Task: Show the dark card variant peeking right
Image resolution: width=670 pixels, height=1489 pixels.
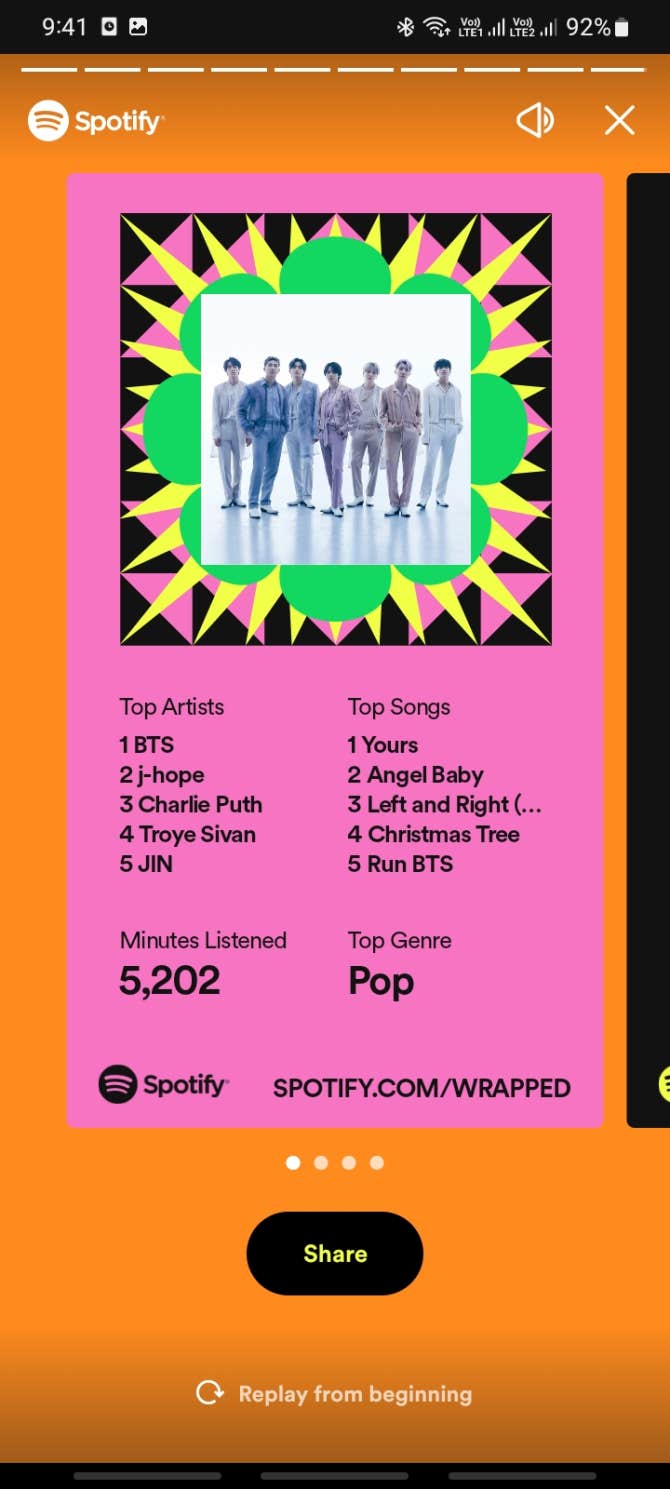Action: pyautogui.click(x=649, y=650)
